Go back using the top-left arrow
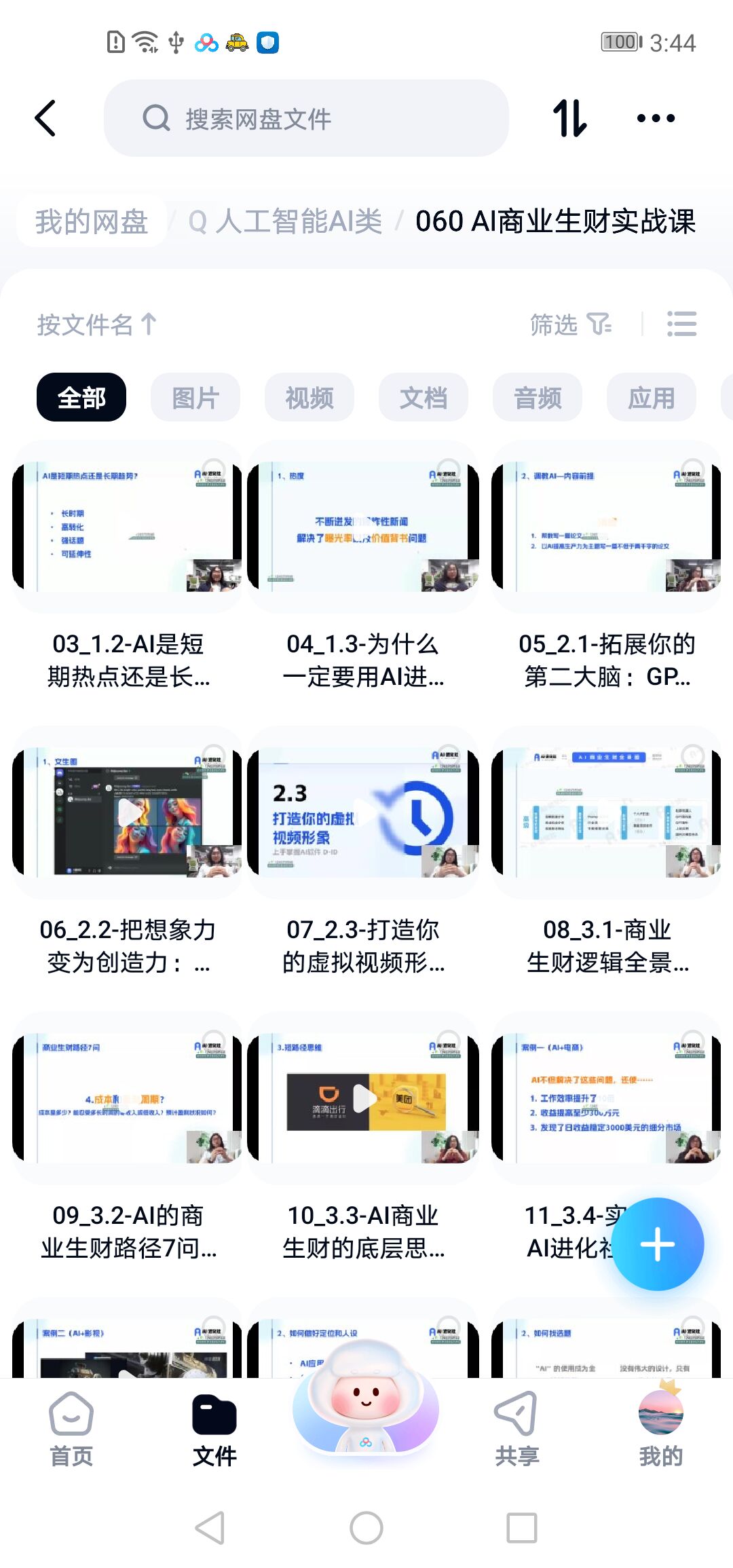Screen dimensions: 733x1568 coord(46,118)
